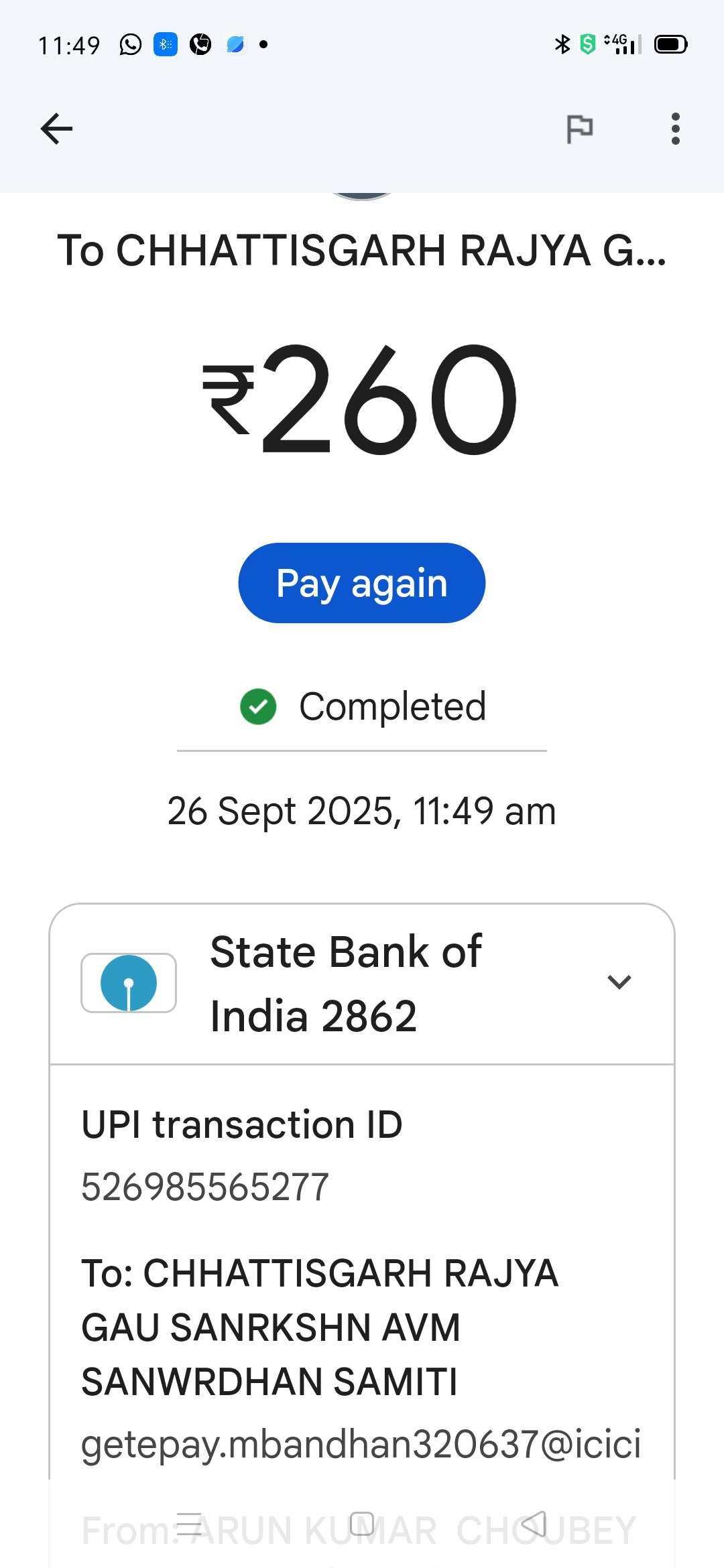724x1568 pixels.
Task: Expand the State Bank of India 2862 details
Action: (x=619, y=982)
